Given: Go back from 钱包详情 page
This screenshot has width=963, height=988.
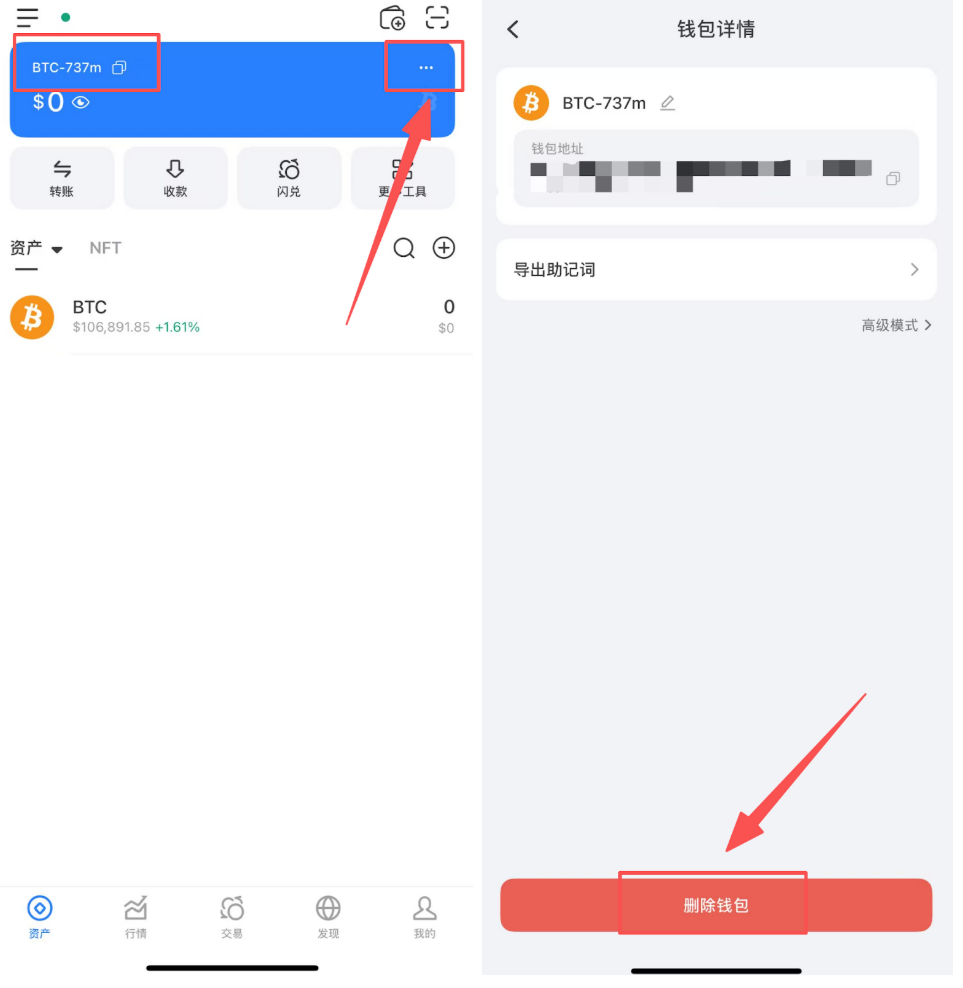Looking at the screenshot, I should click(x=513, y=29).
